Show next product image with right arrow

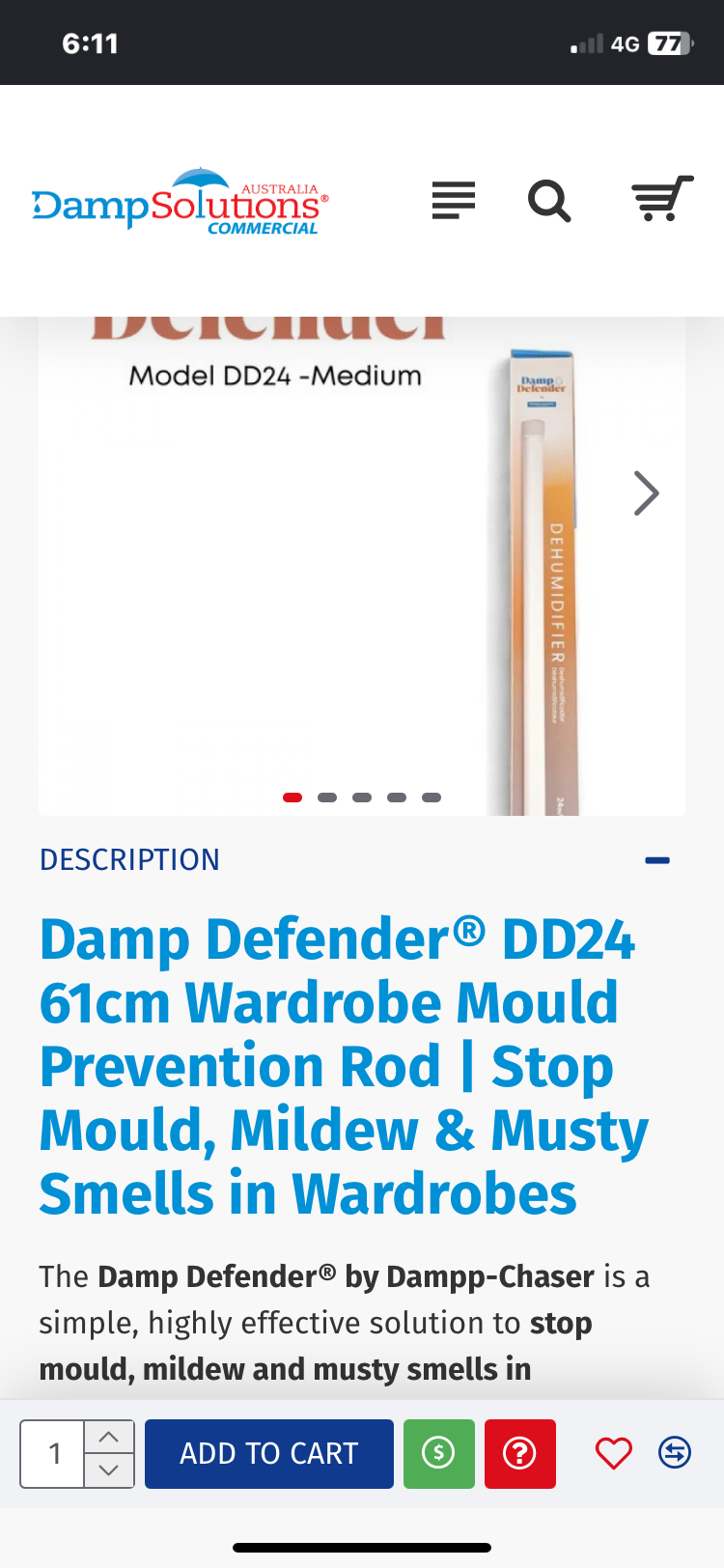646,493
